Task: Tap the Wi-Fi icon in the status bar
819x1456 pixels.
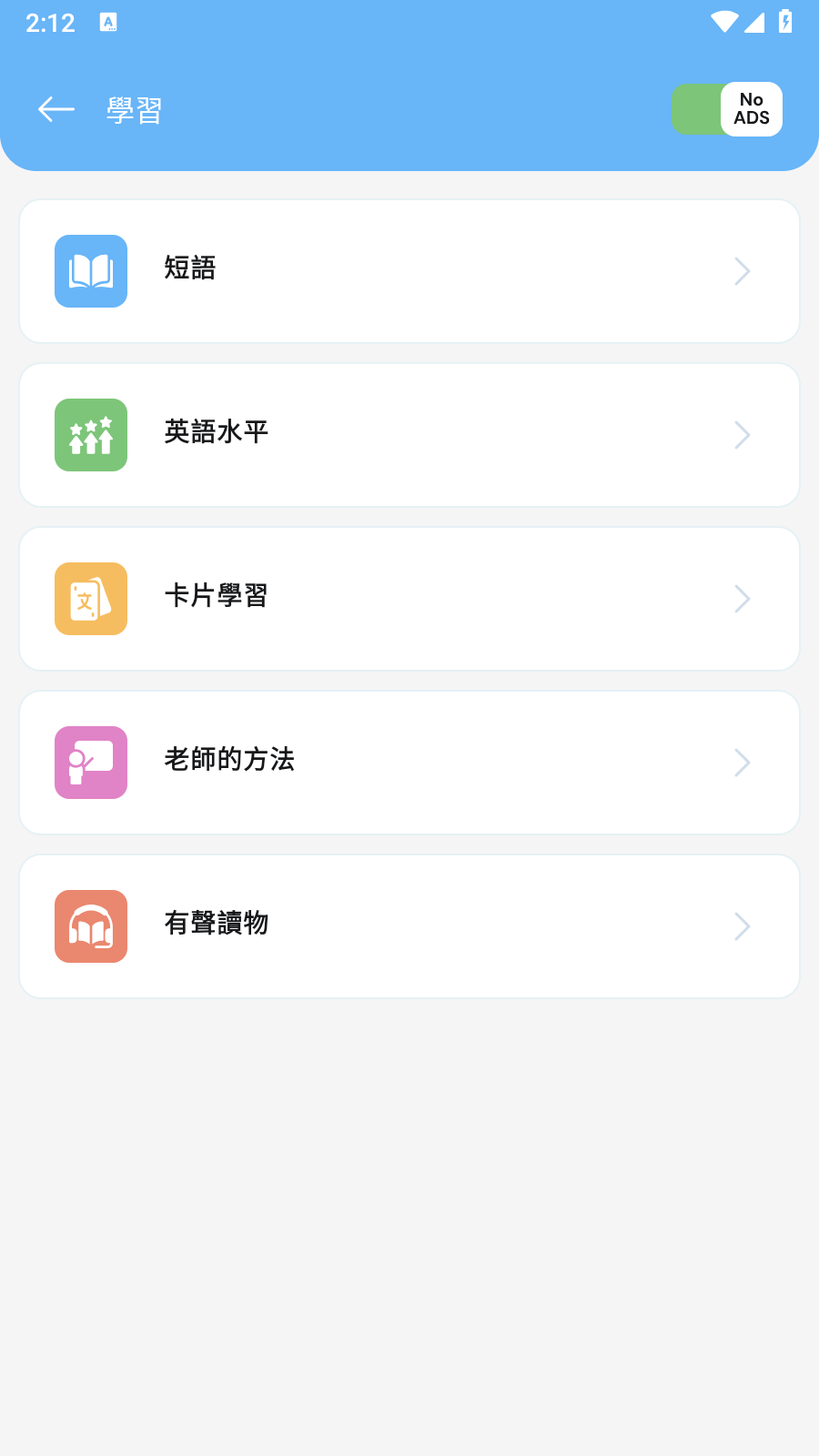Action: tap(723, 23)
